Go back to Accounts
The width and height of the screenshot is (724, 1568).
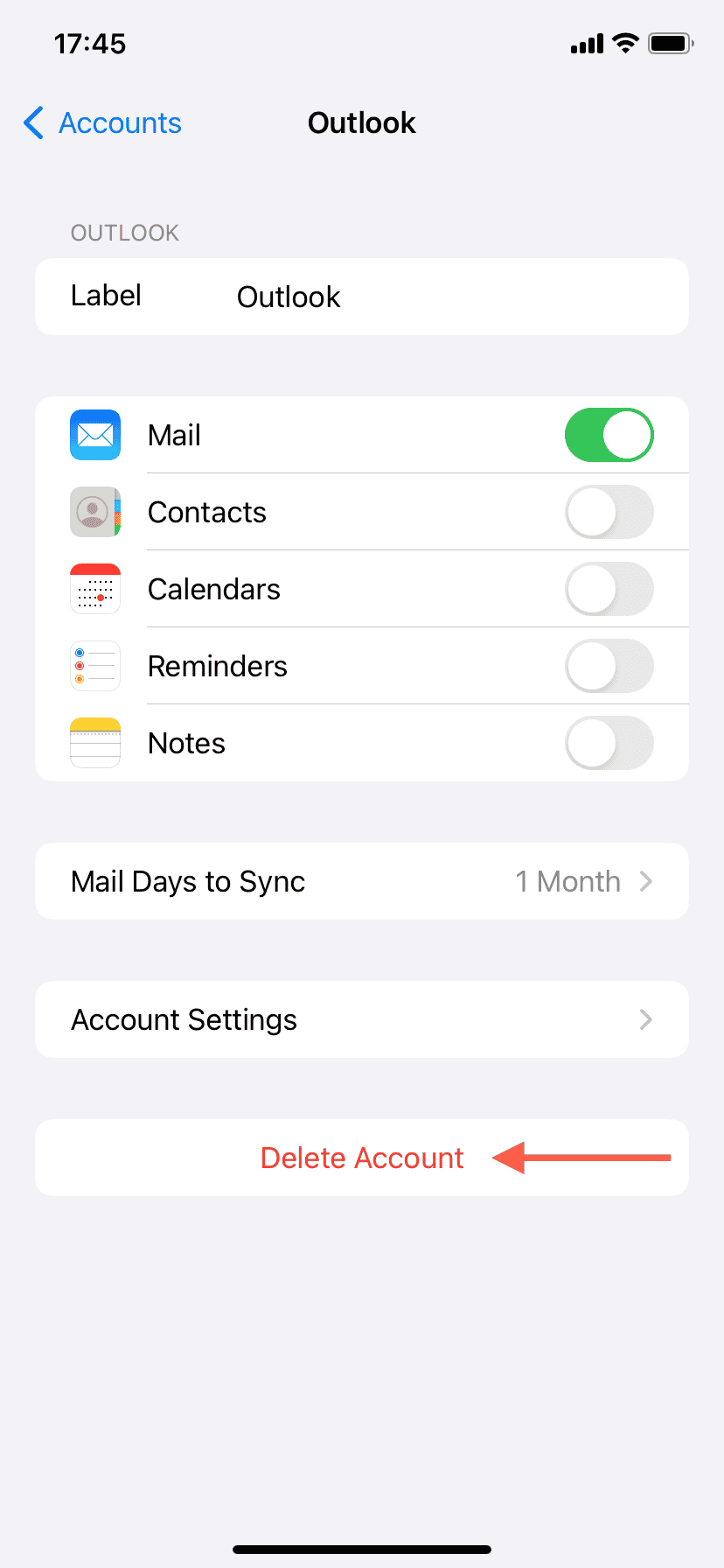103,123
